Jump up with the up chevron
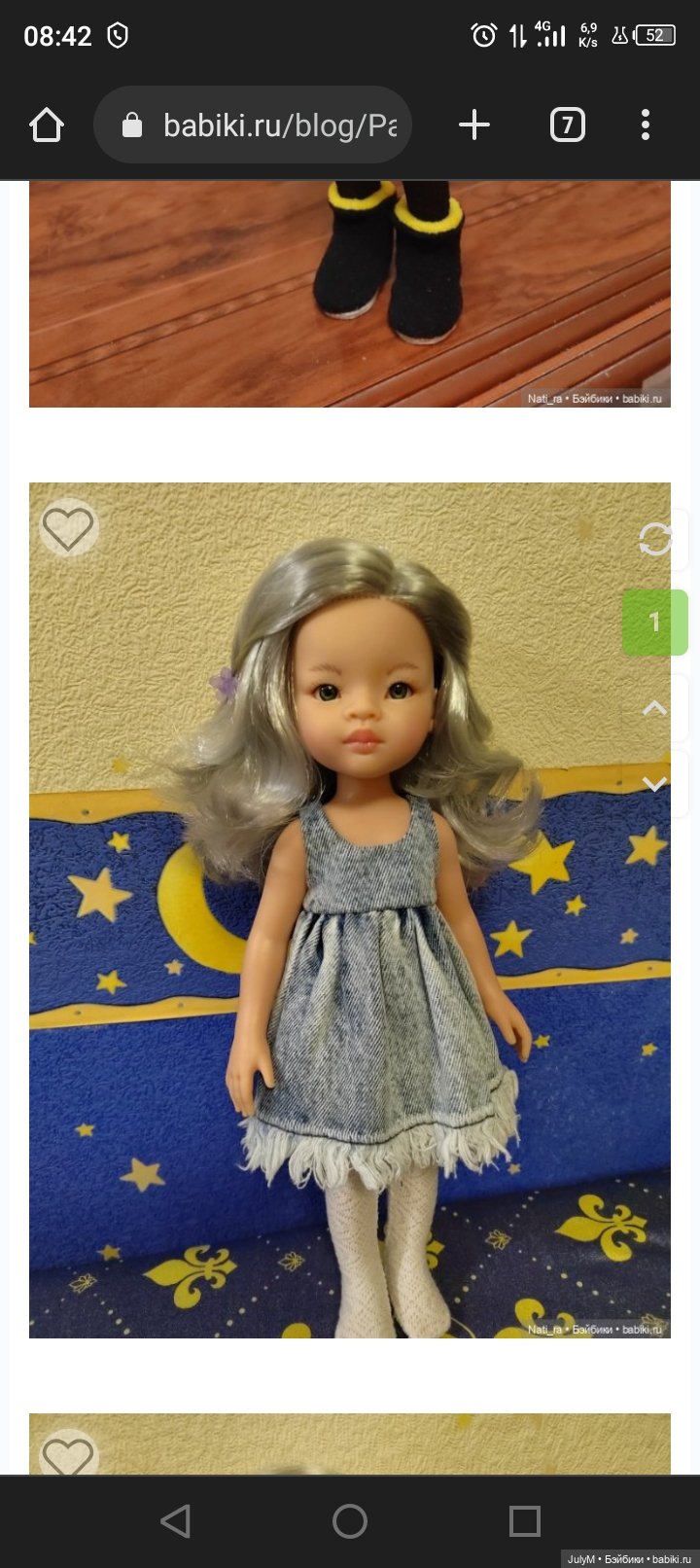Image resolution: width=700 pixels, height=1568 pixels. [655, 708]
